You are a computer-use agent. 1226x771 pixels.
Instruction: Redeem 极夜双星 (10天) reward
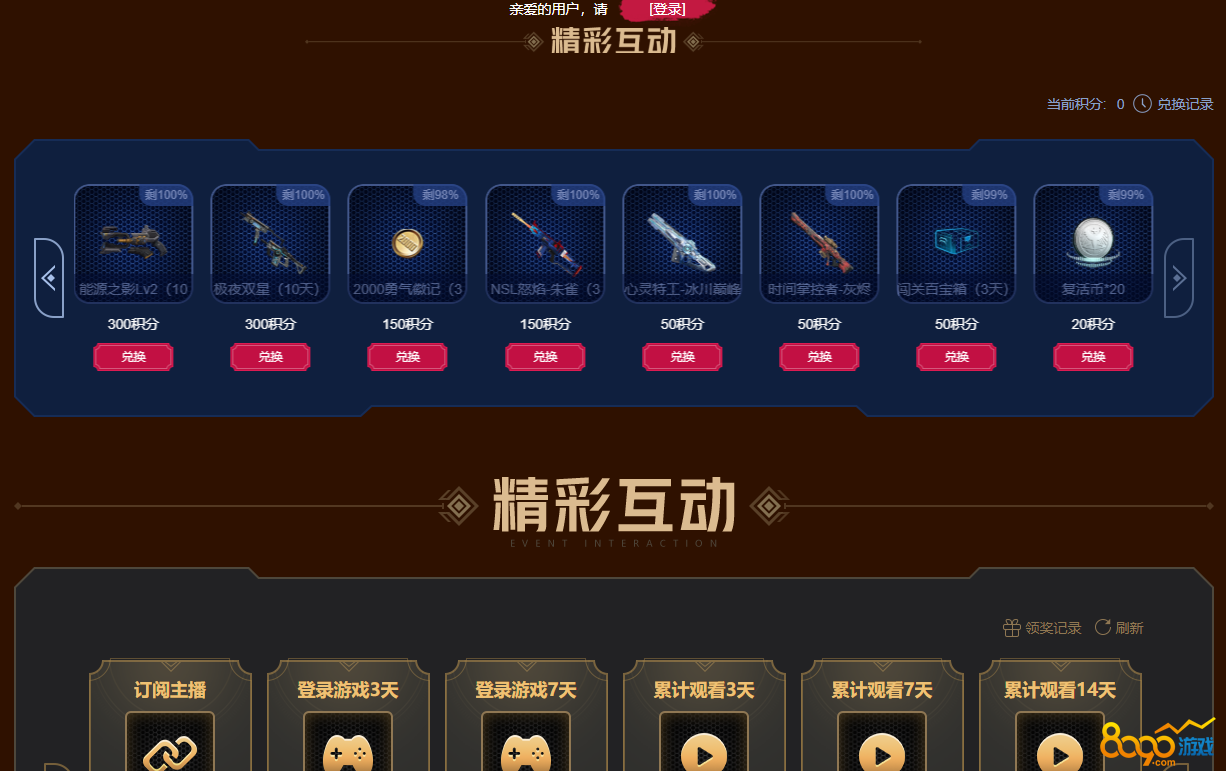tap(270, 357)
